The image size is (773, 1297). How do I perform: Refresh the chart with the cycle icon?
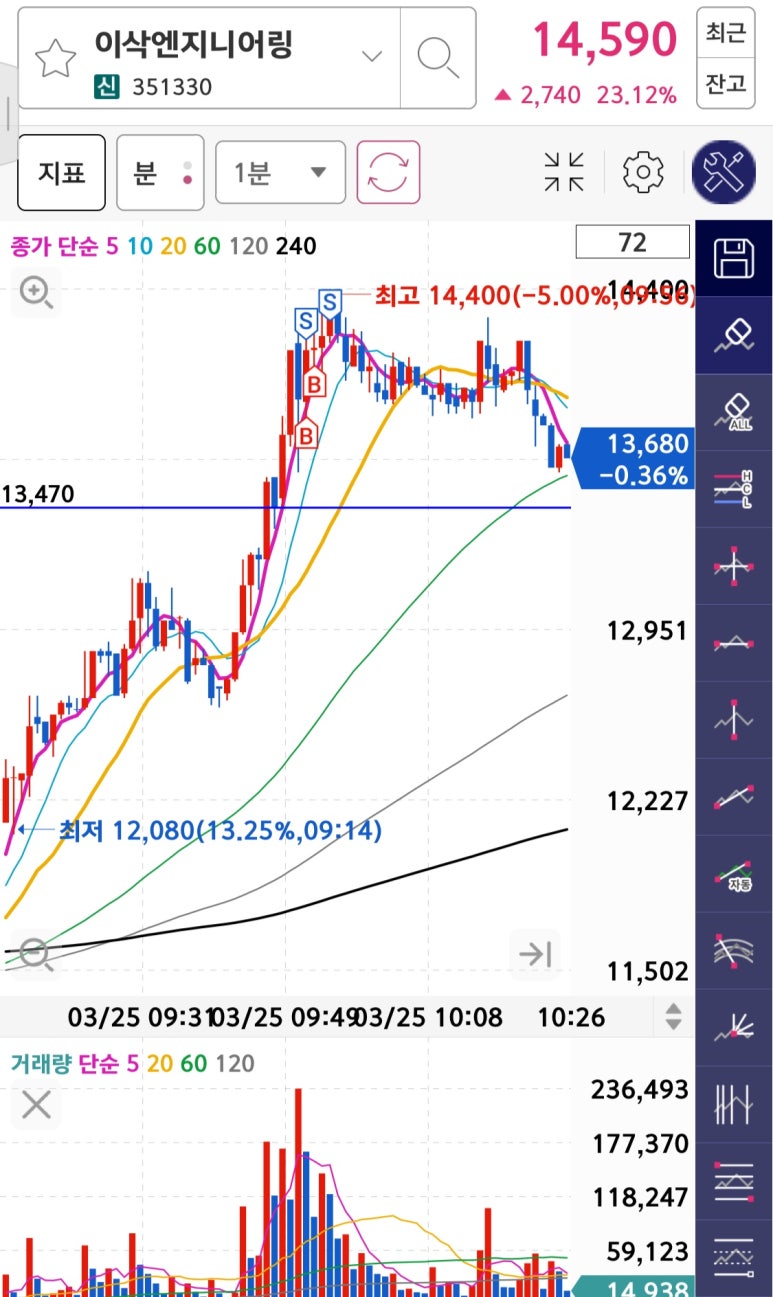388,173
